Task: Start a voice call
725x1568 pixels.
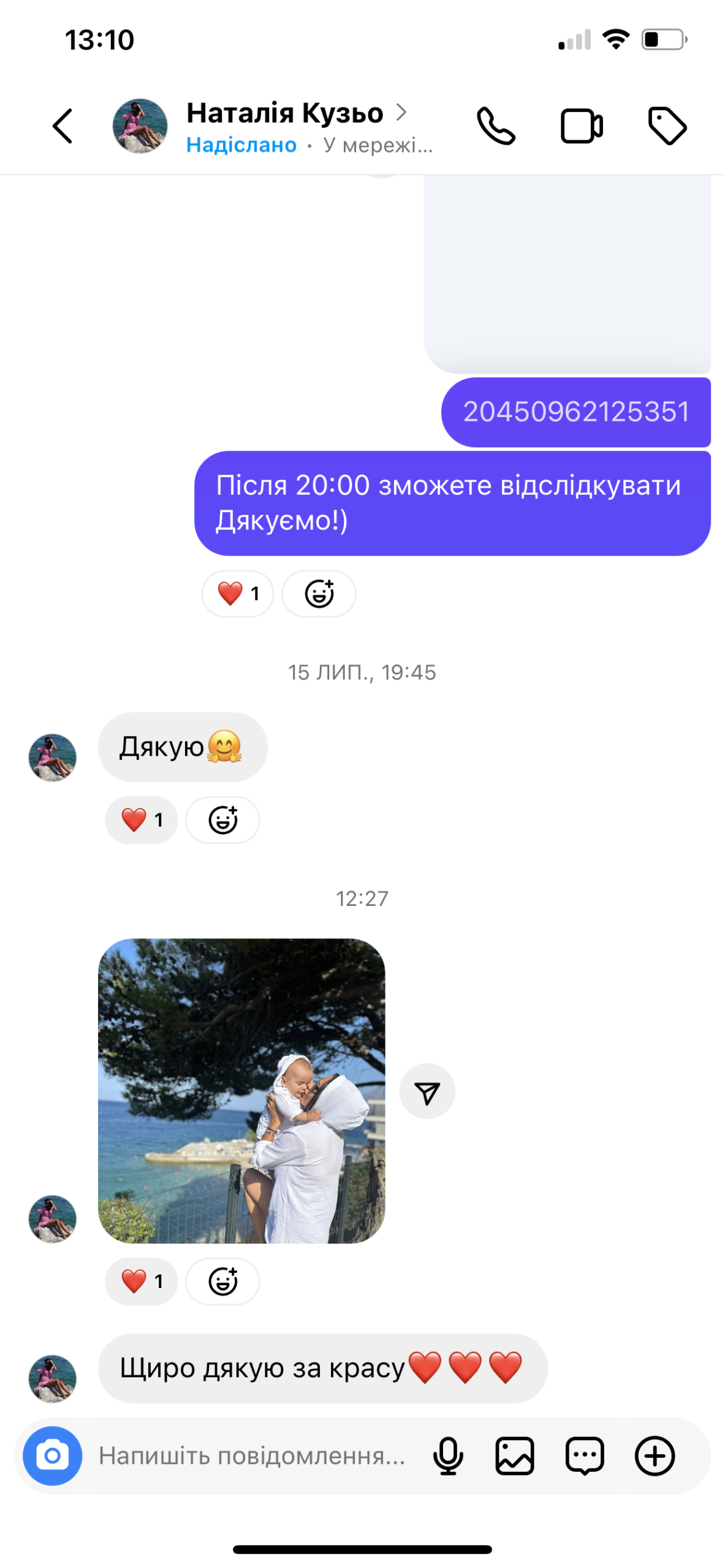Action: [x=496, y=126]
